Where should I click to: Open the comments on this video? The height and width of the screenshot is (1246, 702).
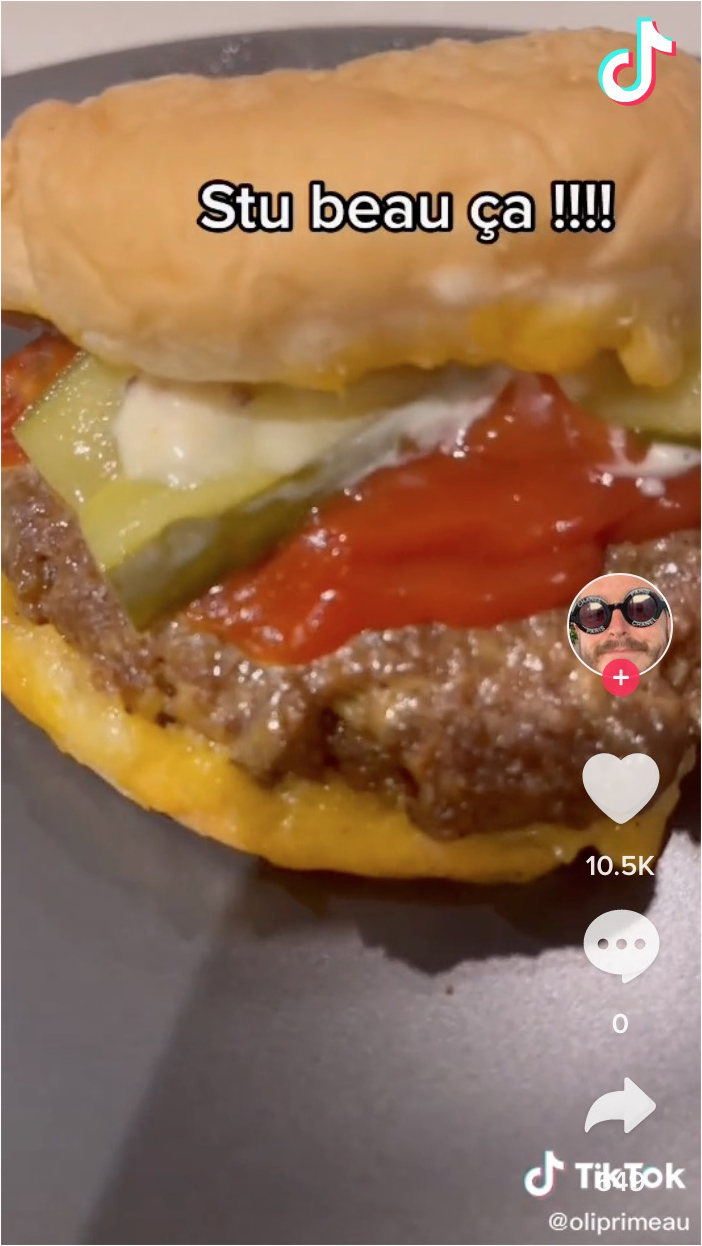(x=620, y=945)
